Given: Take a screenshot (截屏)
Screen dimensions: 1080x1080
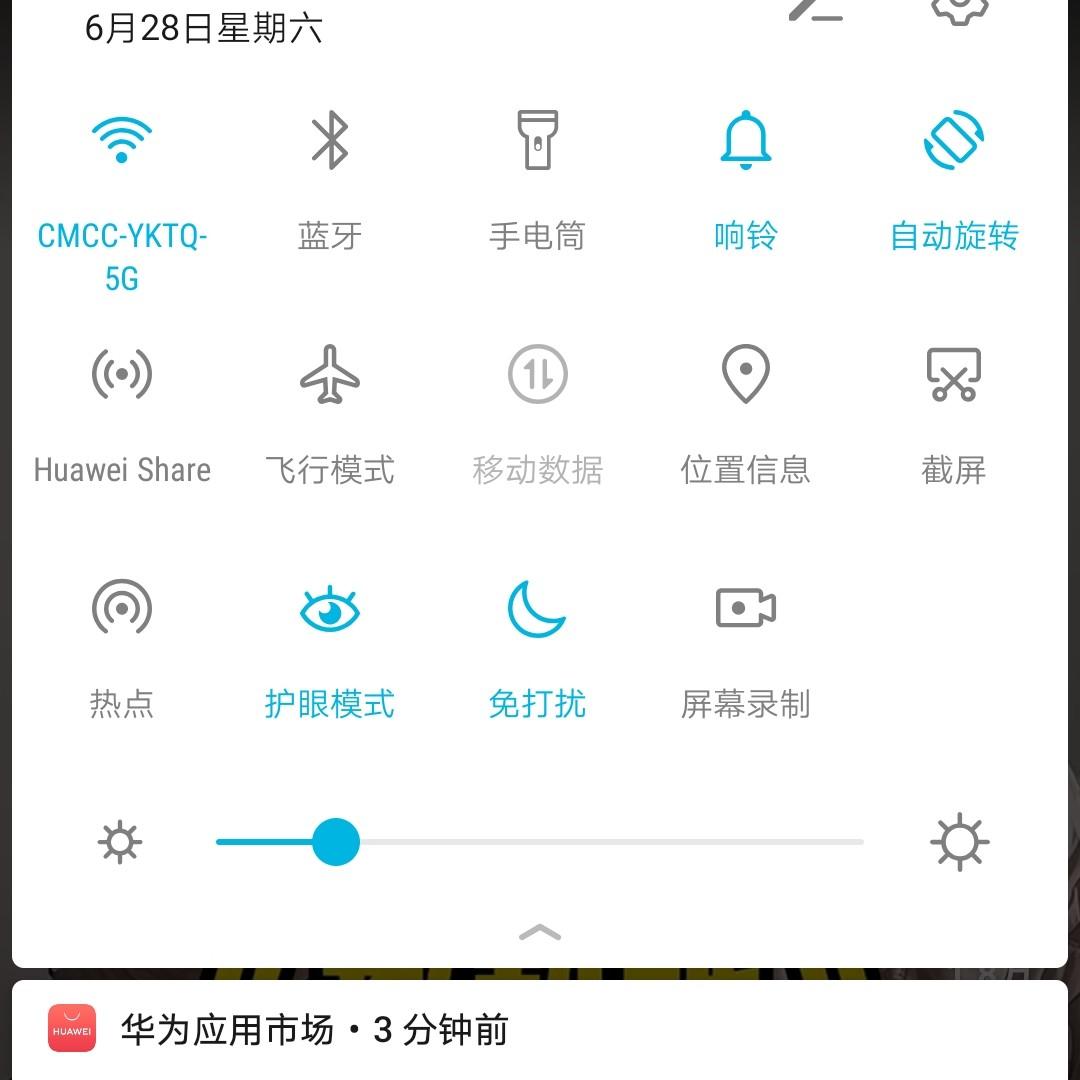Looking at the screenshot, I should point(954,375).
